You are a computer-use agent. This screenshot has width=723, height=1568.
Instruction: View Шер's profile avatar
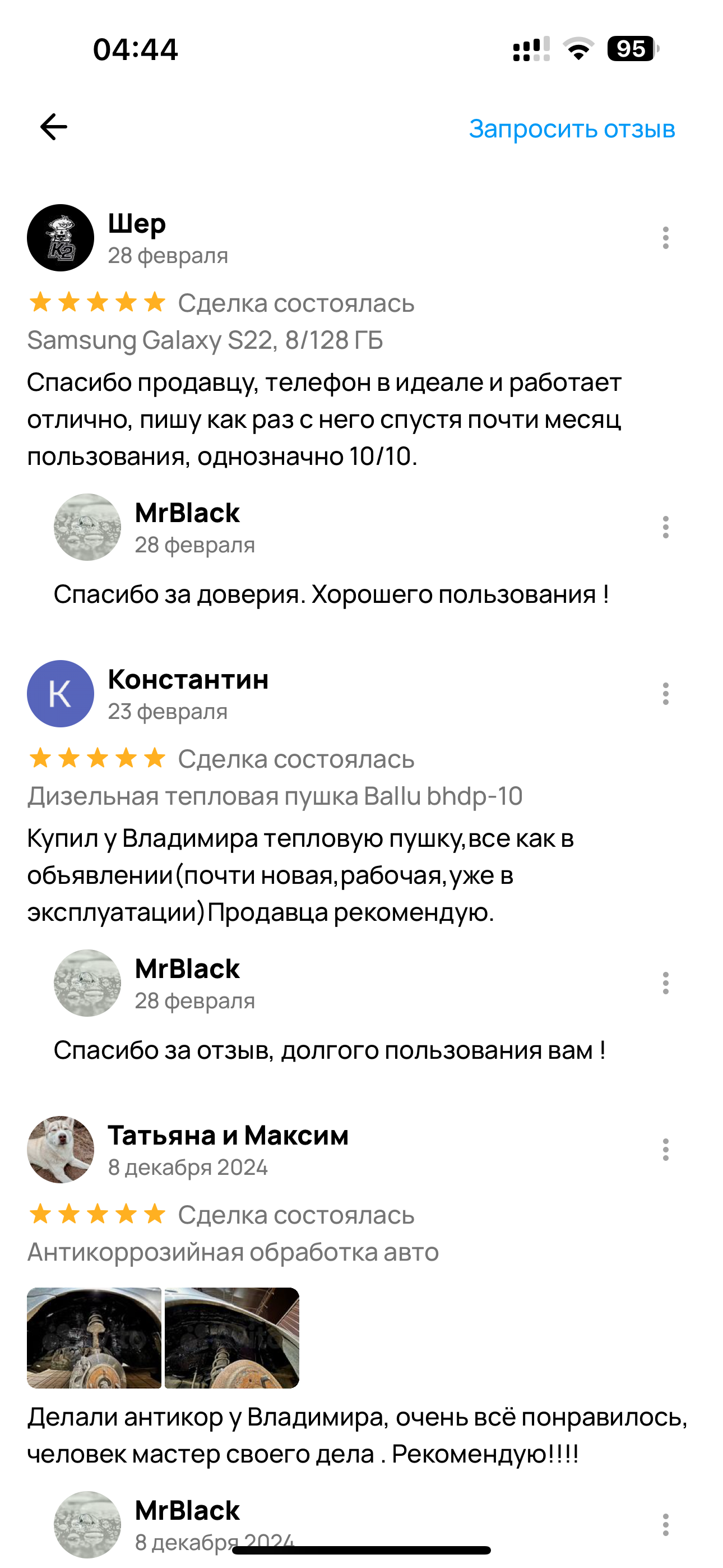point(61,238)
